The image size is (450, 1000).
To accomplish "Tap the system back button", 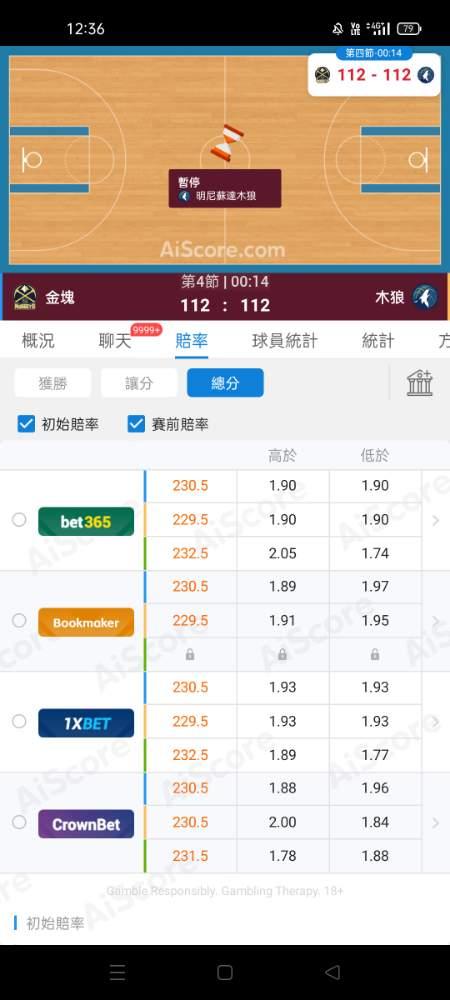I will tap(332, 972).
